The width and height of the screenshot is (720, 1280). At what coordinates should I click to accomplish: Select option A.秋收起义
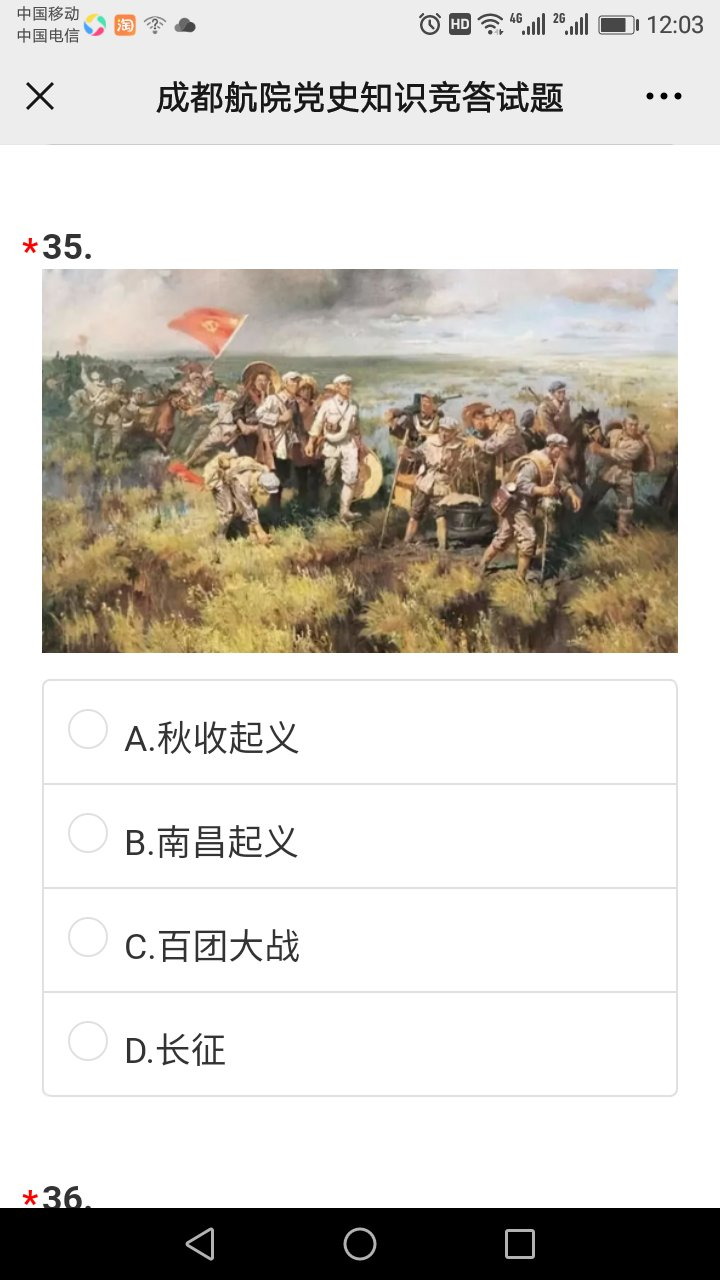(360, 733)
